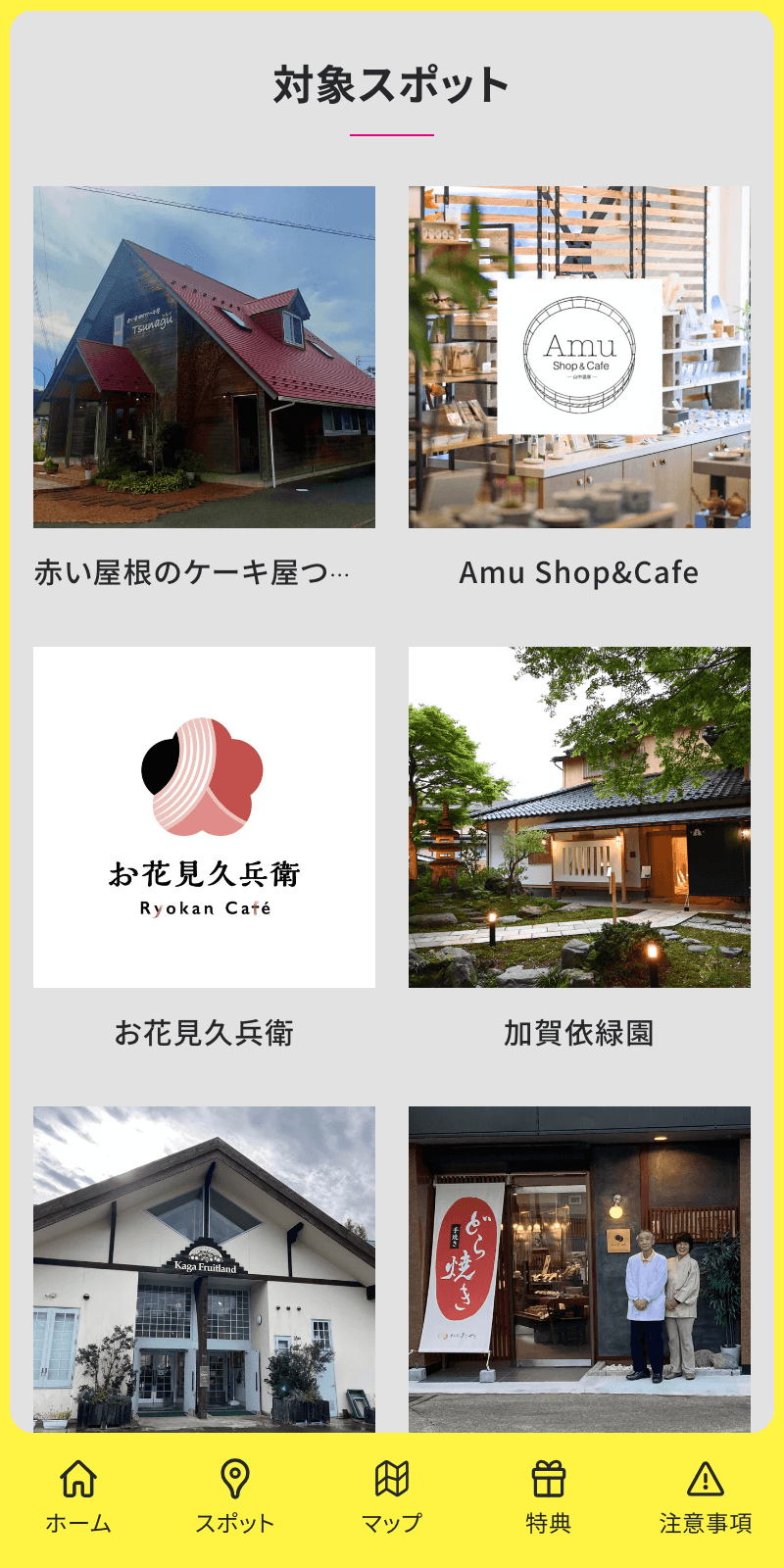Screen dimensions: 784x1568
Task: Switch to the 特典 tab
Action: coord(548,1496)
